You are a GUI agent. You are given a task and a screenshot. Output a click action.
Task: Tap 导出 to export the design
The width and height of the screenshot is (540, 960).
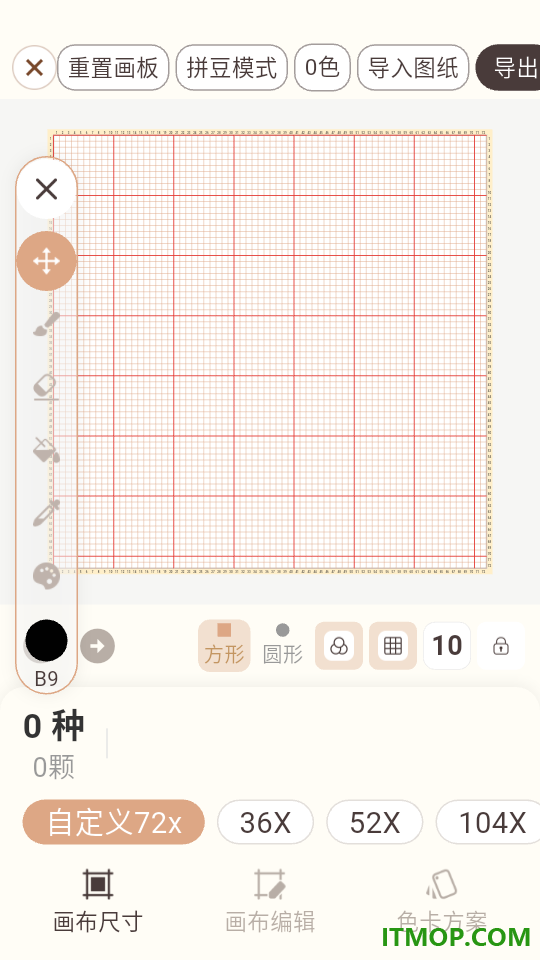508,67
